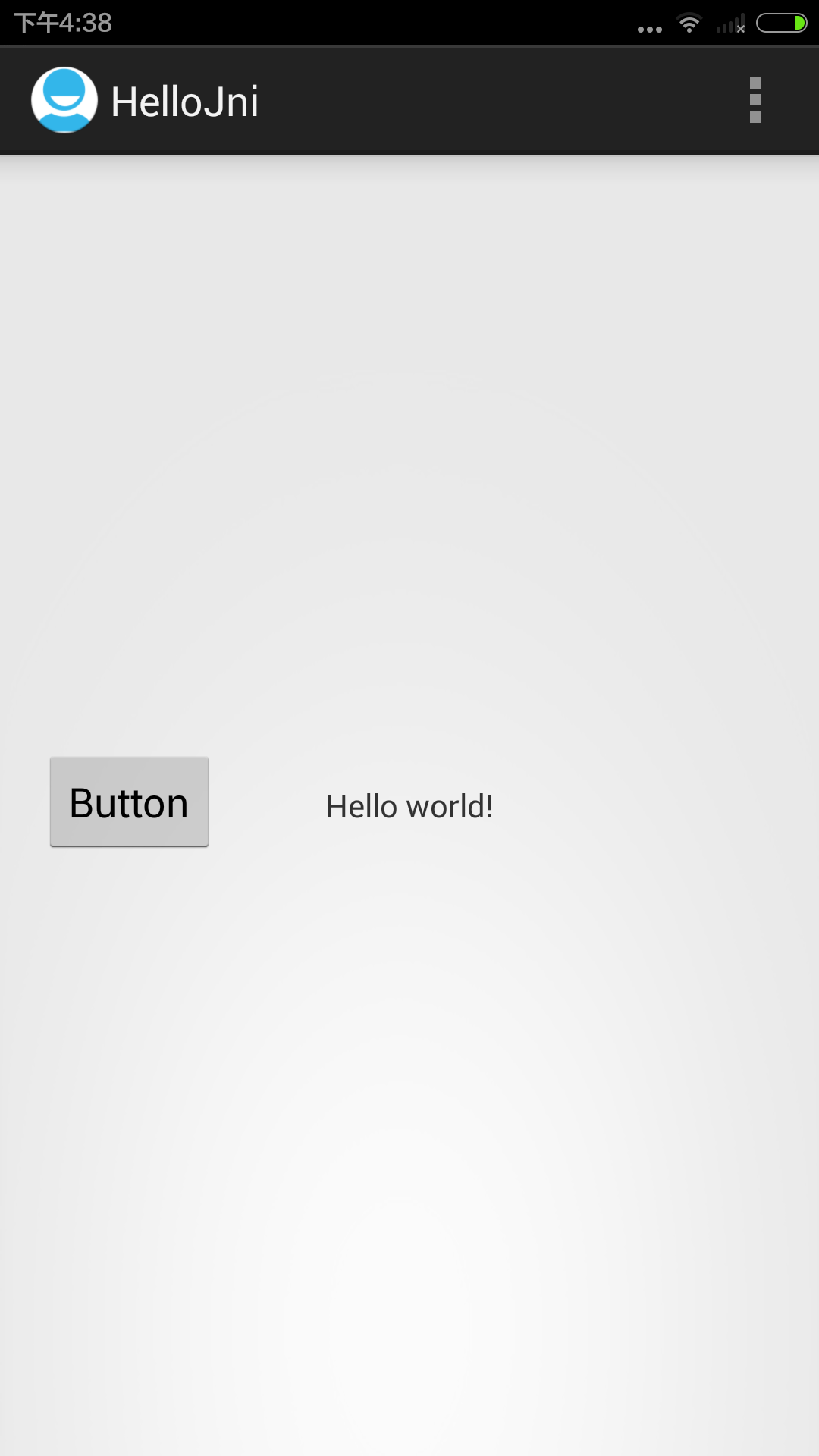Tap the Button next to Hello world

[x=129, y=802]
